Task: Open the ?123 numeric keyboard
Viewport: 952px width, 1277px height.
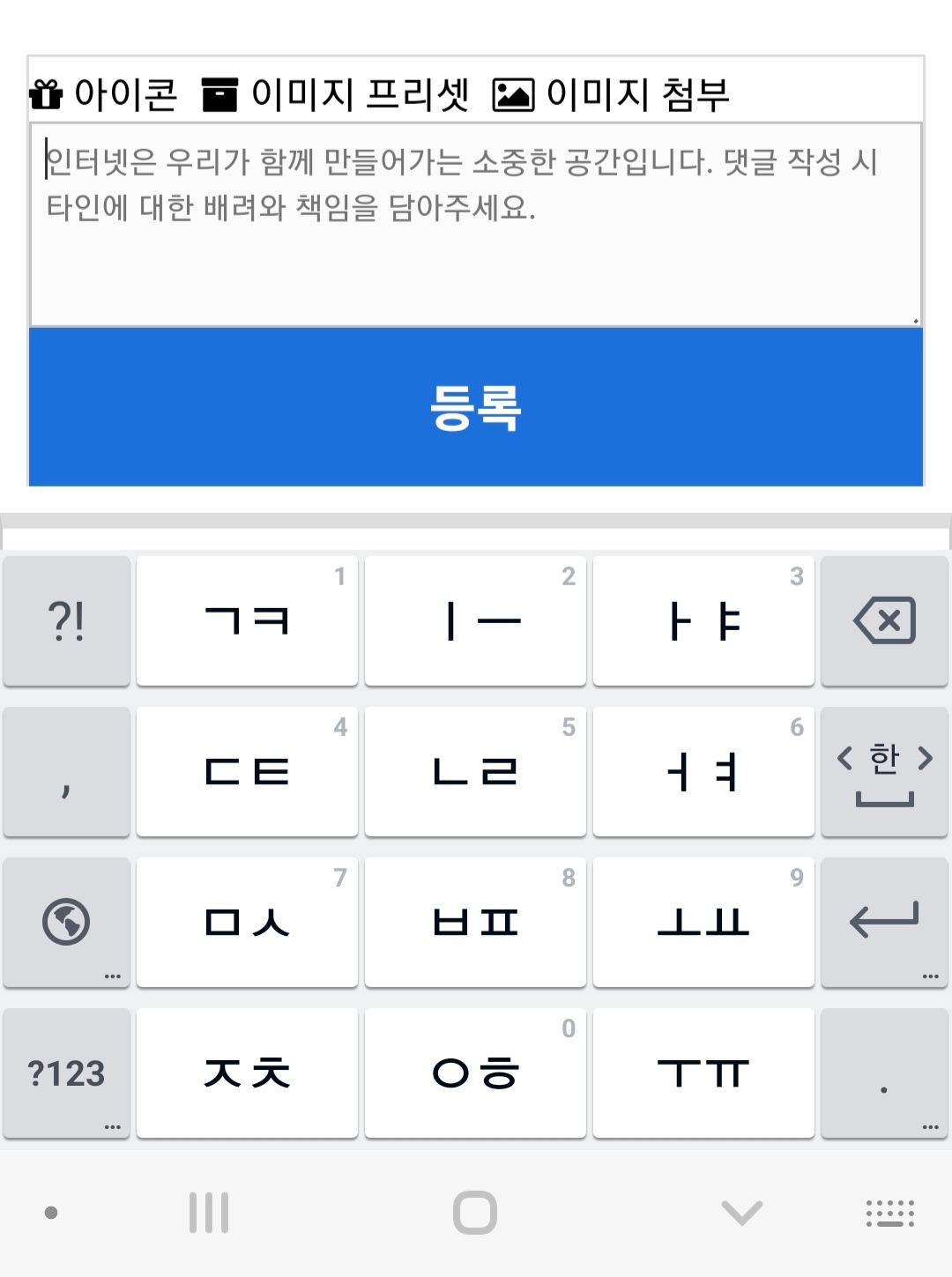Action: 66,1073
